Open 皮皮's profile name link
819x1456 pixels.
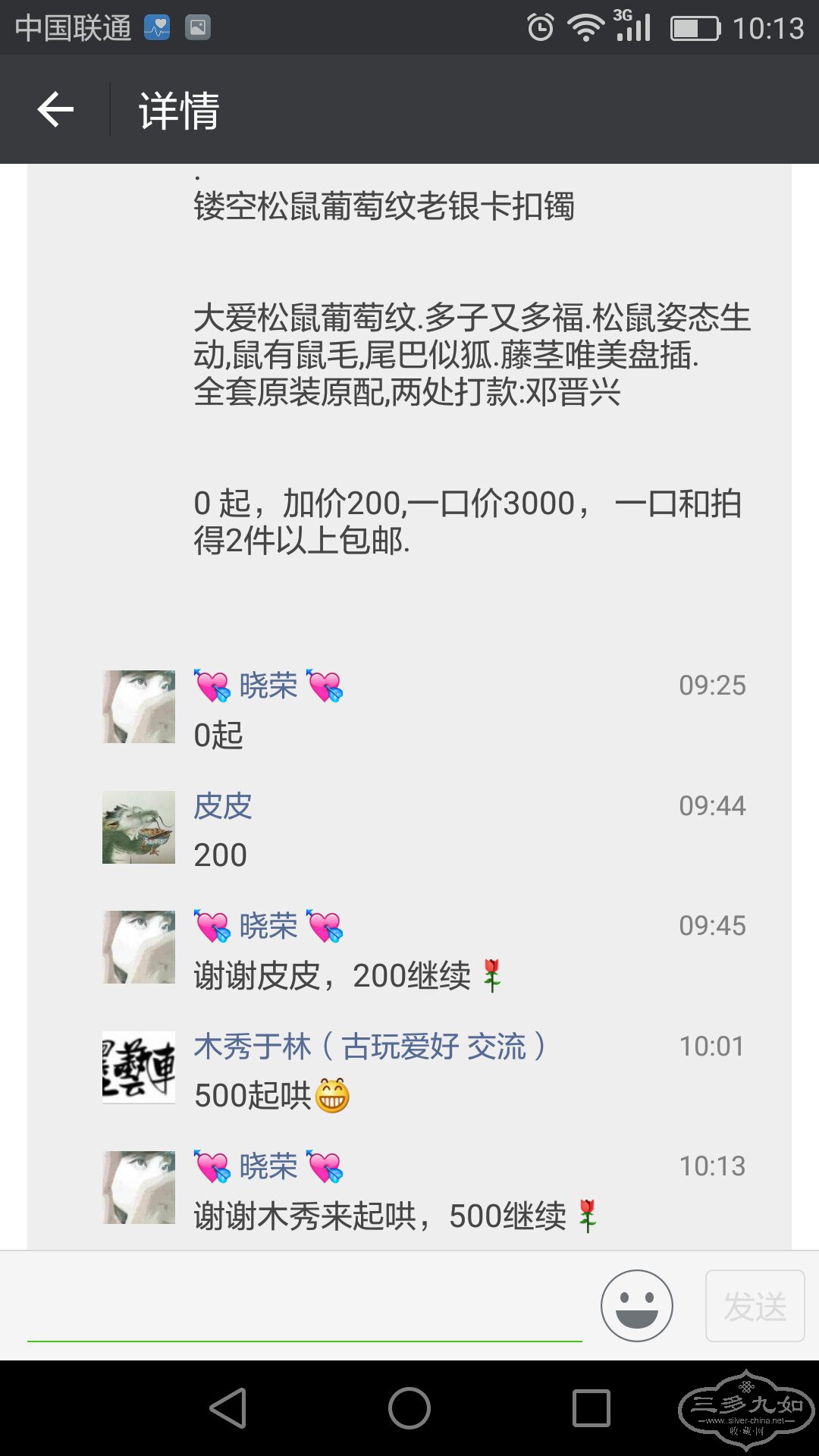222,806
